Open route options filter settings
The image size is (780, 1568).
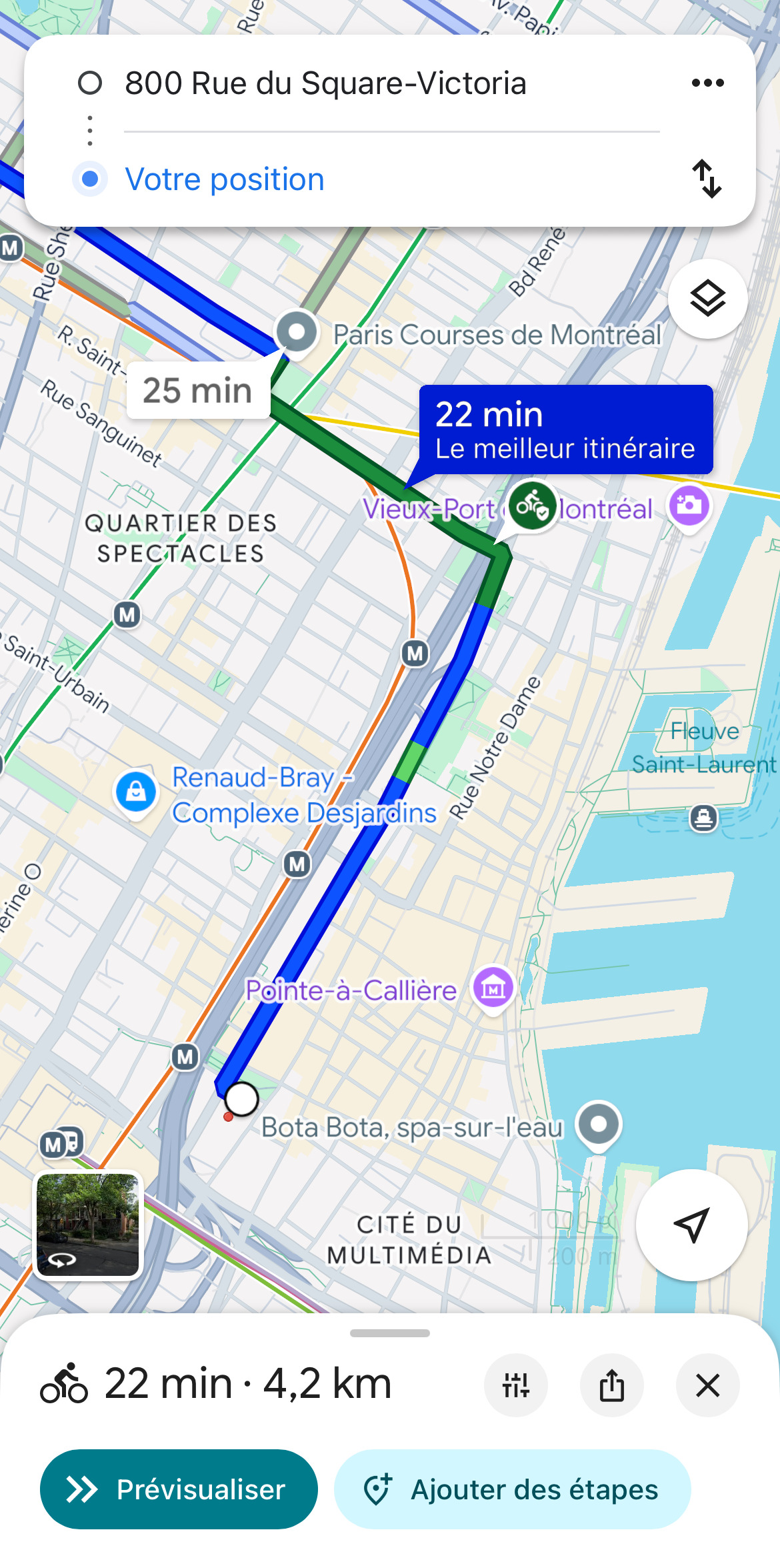(516, 1385)
